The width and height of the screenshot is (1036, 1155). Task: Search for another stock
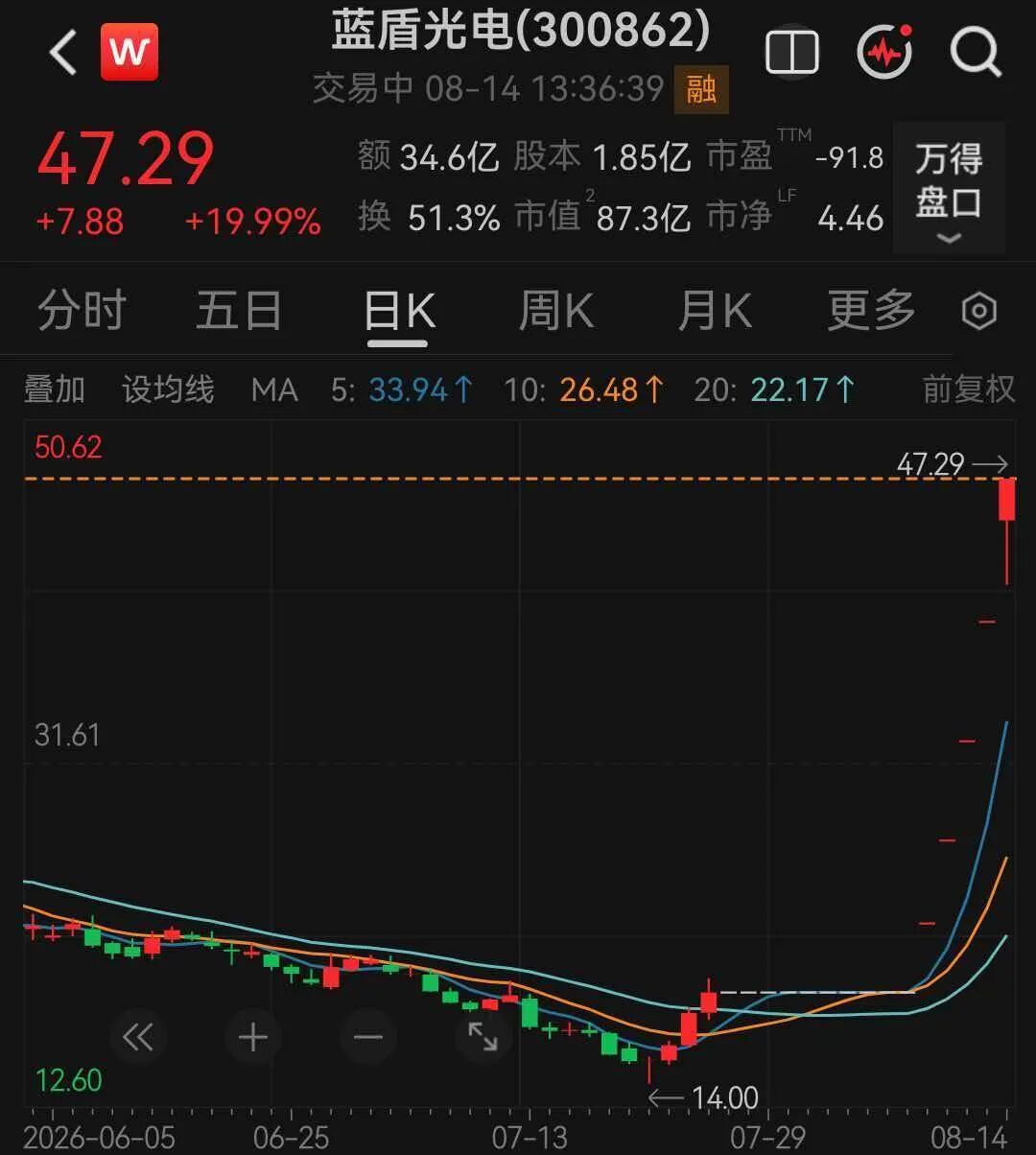976,52
